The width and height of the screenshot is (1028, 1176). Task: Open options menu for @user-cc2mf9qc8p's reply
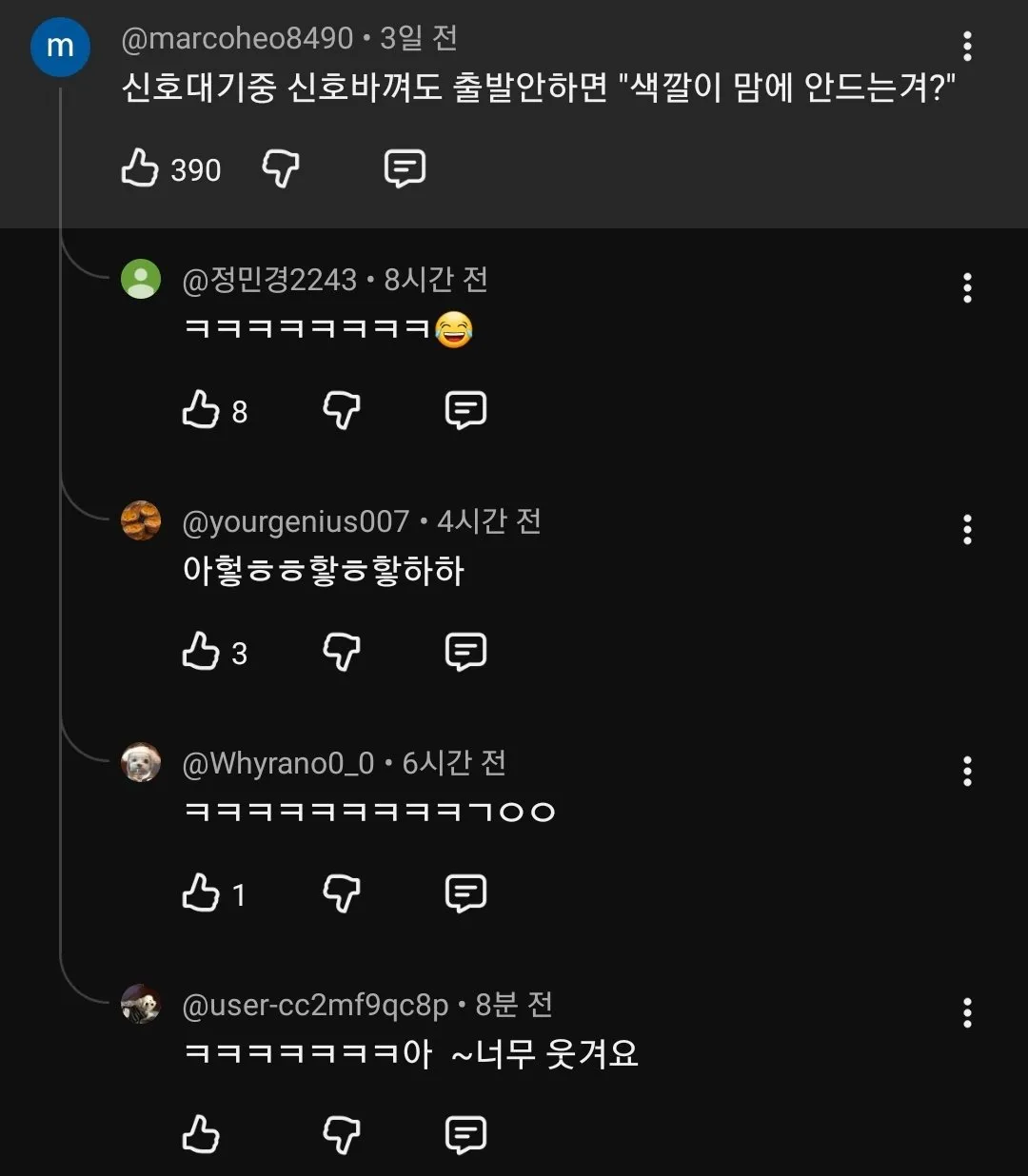[x=968, y=1013]
